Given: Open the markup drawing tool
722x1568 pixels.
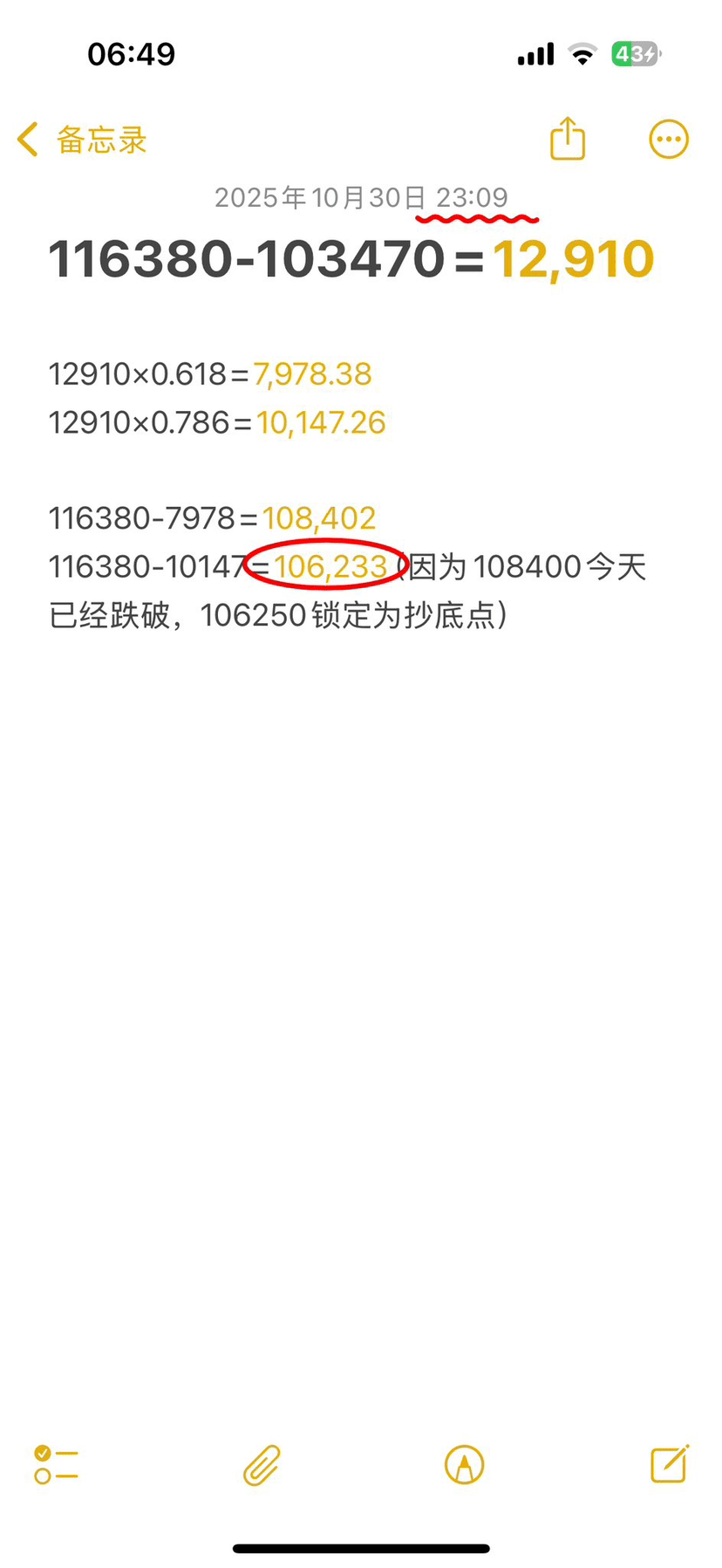Looking at the screenshot, I should [464, 1465].
